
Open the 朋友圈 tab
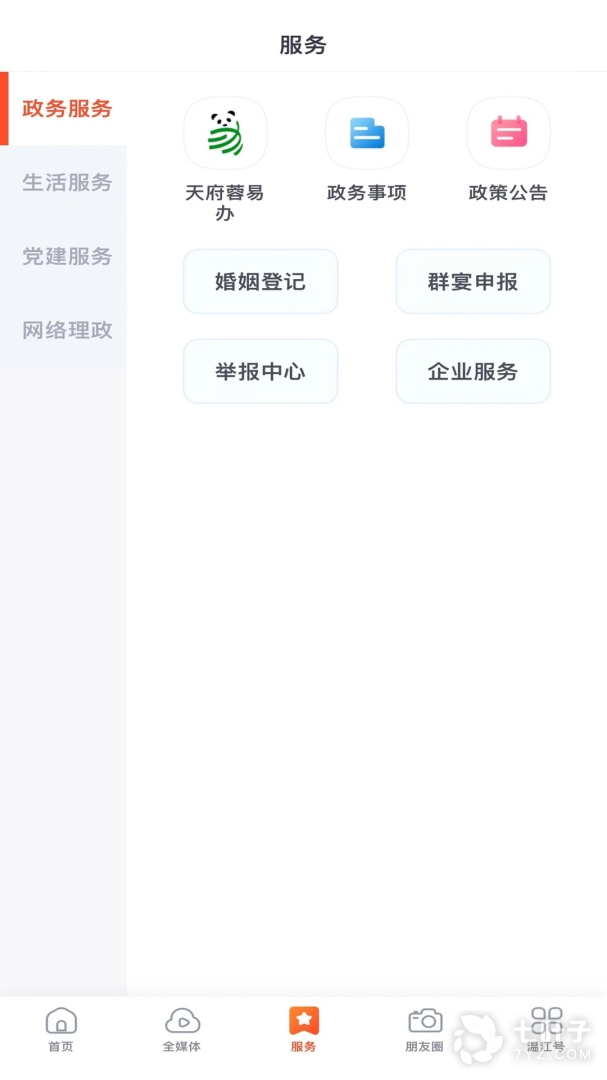[425, 1029]
